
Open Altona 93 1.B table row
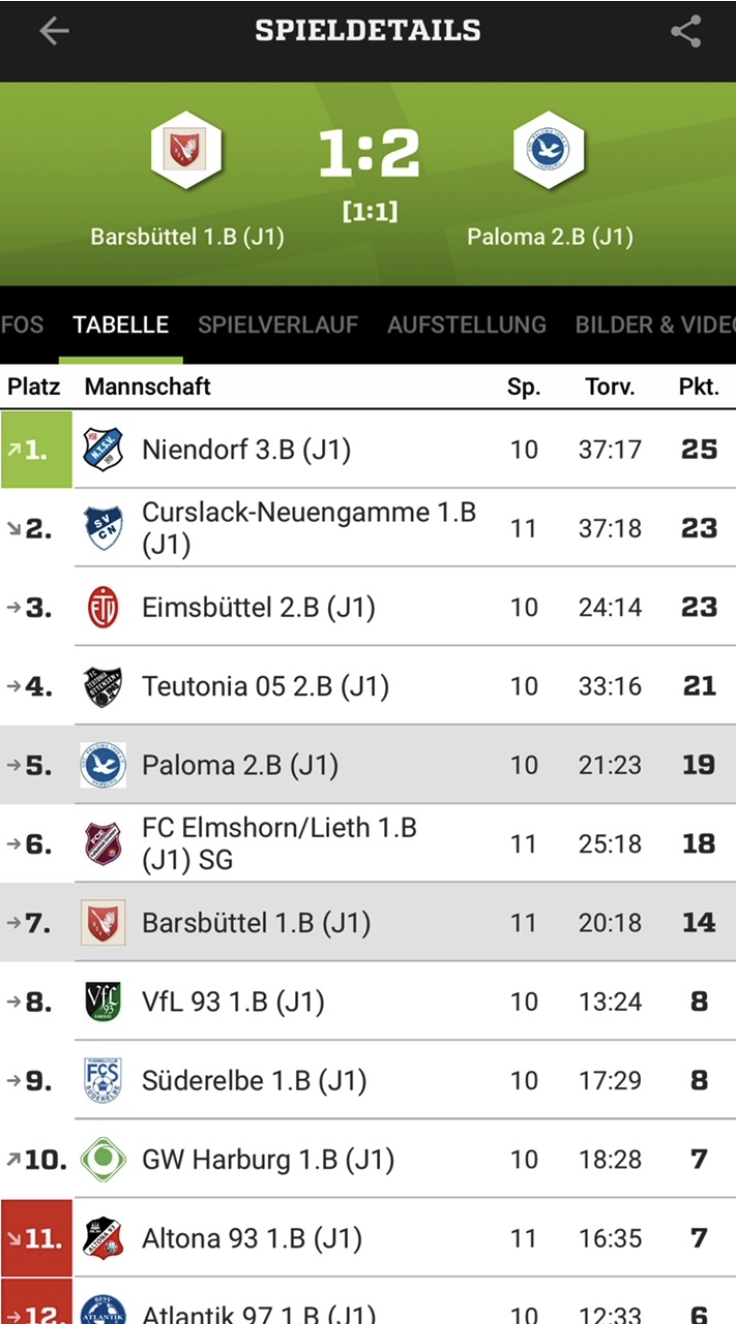[x=370, y=1238]
